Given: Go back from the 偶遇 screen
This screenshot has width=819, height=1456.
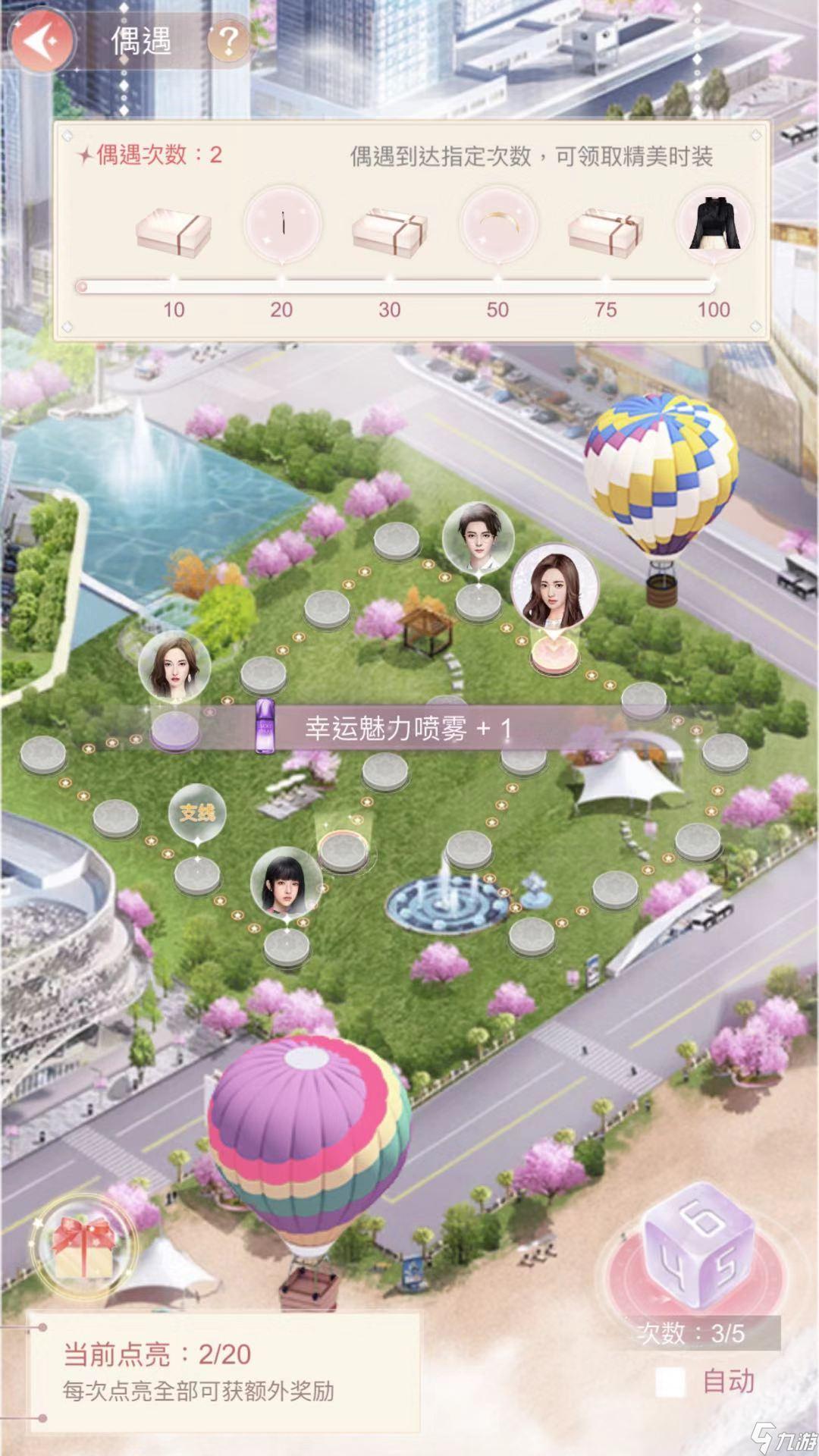Looking at the screenshot, I should (42, 39).
